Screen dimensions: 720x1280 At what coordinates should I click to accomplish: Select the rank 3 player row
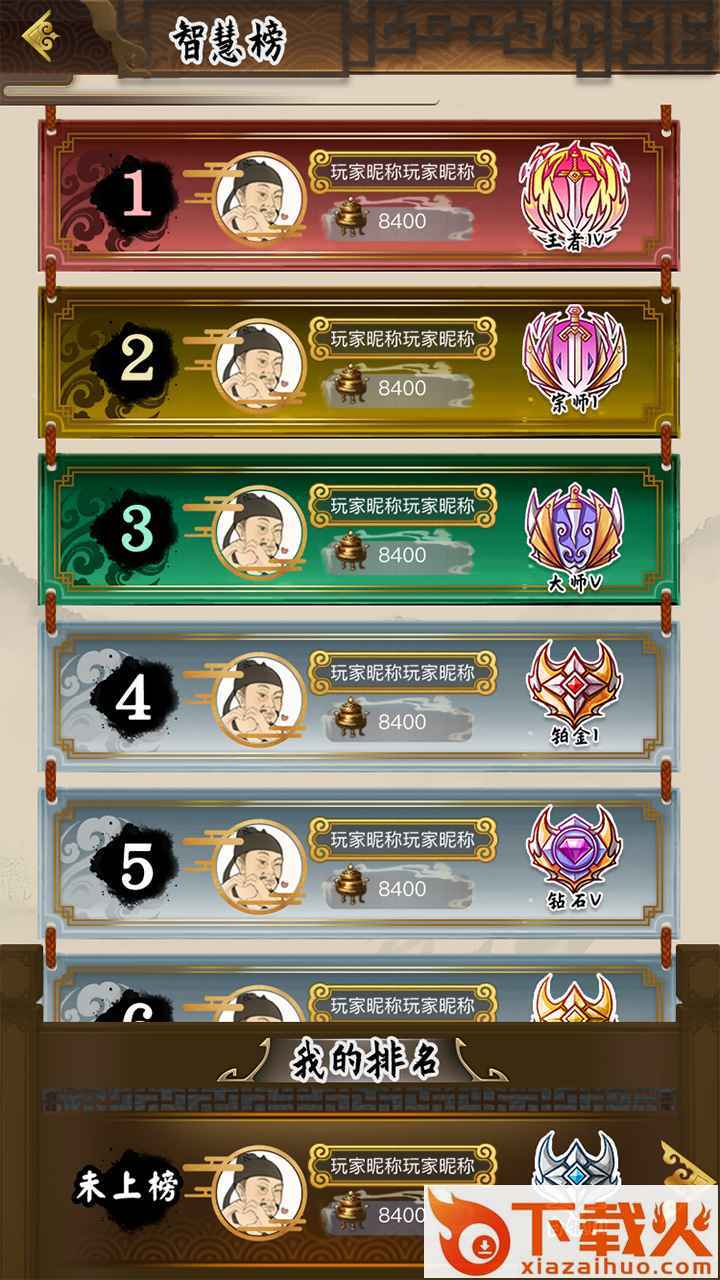[x=359, y=529]
